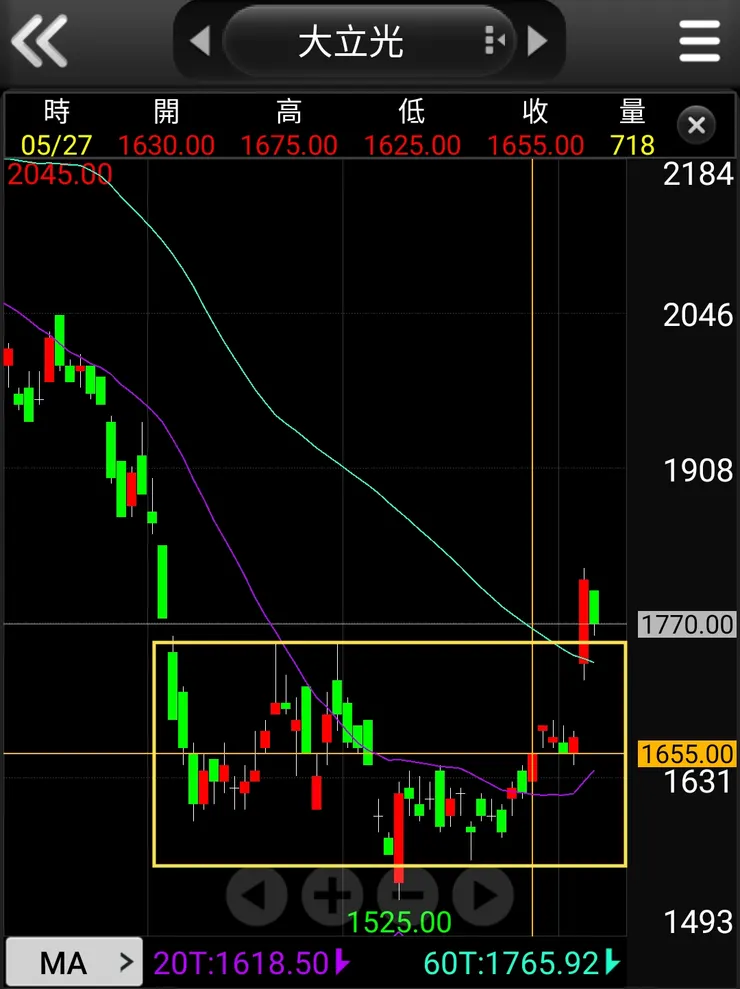Switch to the next stock
Viewport: 740px width, 989px height.
click(x=538, y=41)
